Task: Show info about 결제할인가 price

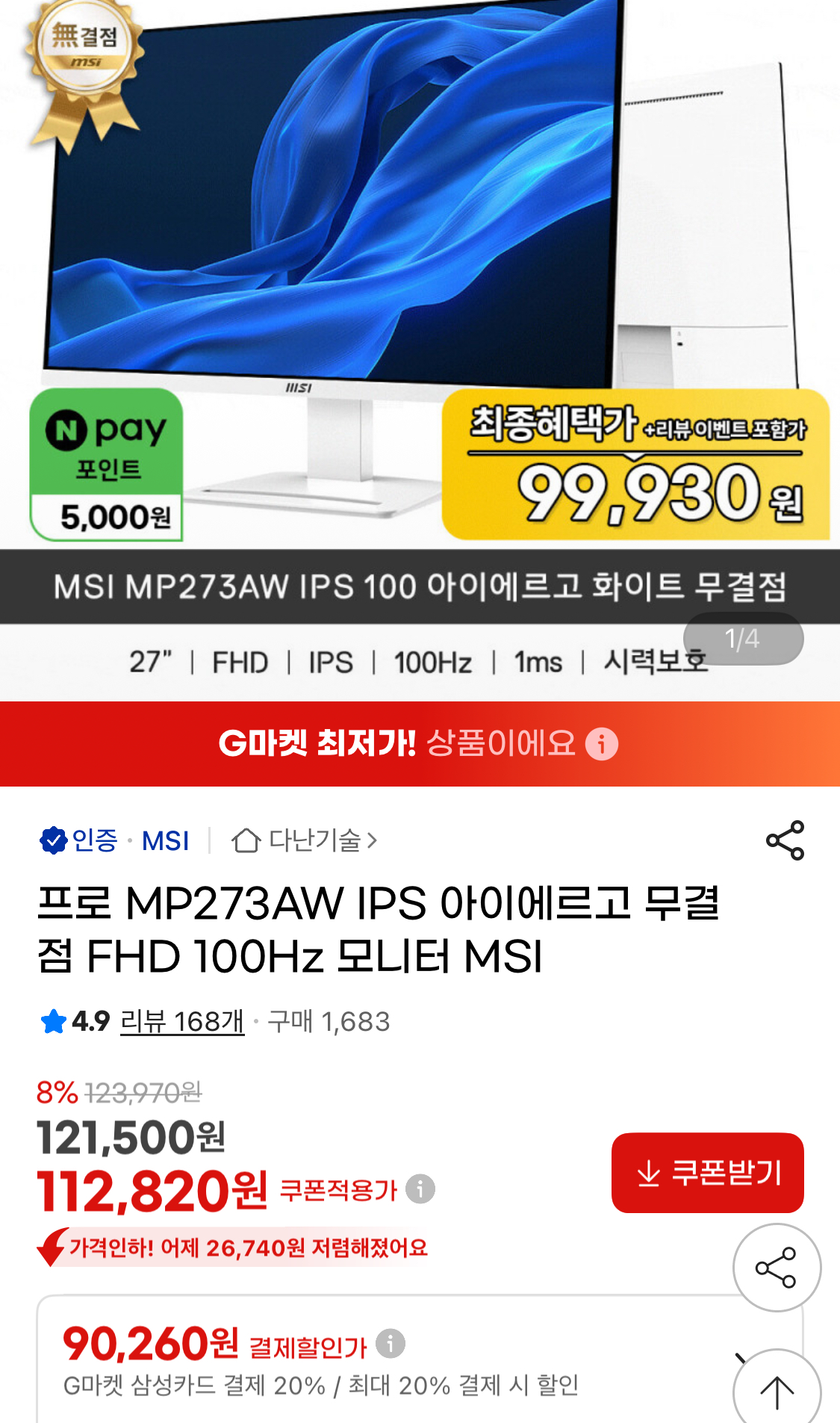Action: (391, 1343)
